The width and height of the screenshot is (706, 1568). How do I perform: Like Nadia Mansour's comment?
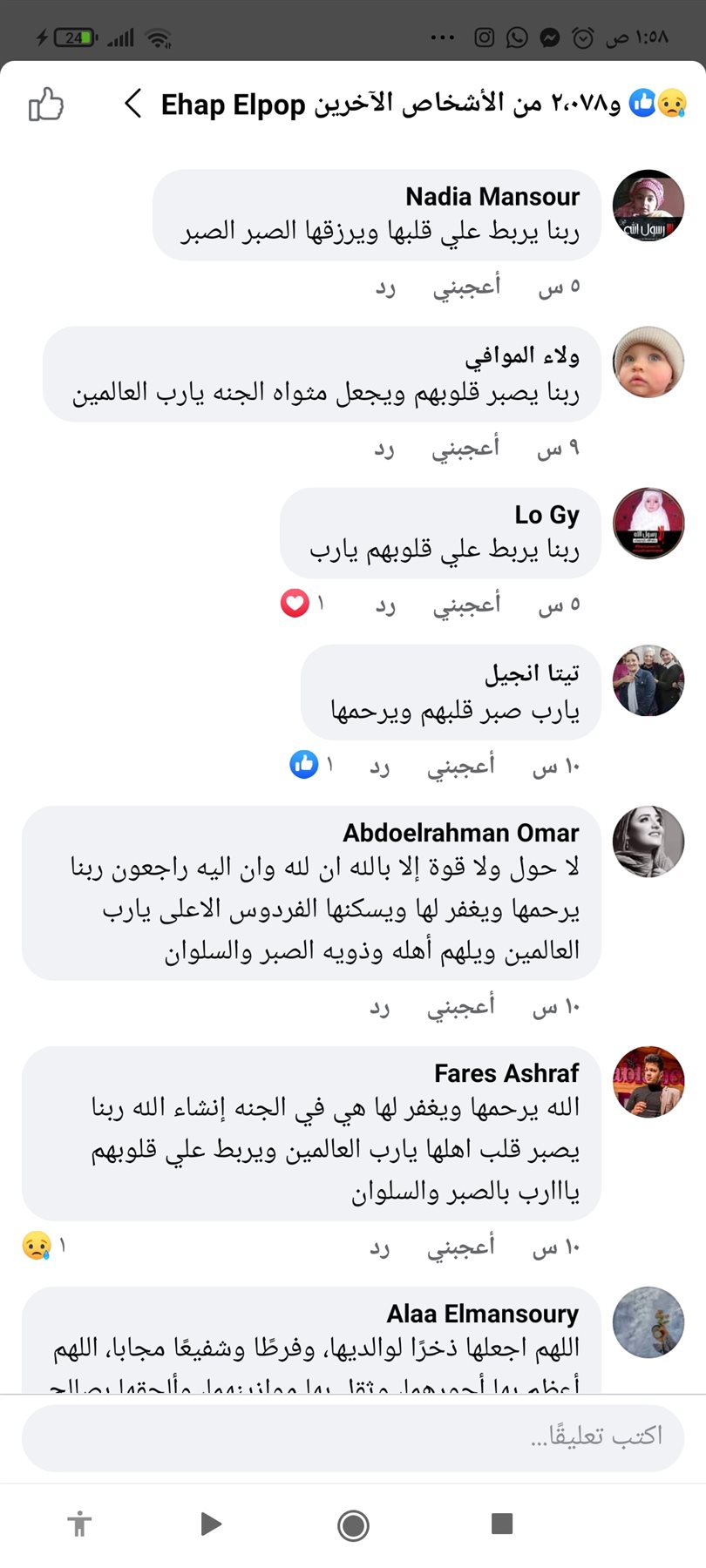click(x=467, y=287)
